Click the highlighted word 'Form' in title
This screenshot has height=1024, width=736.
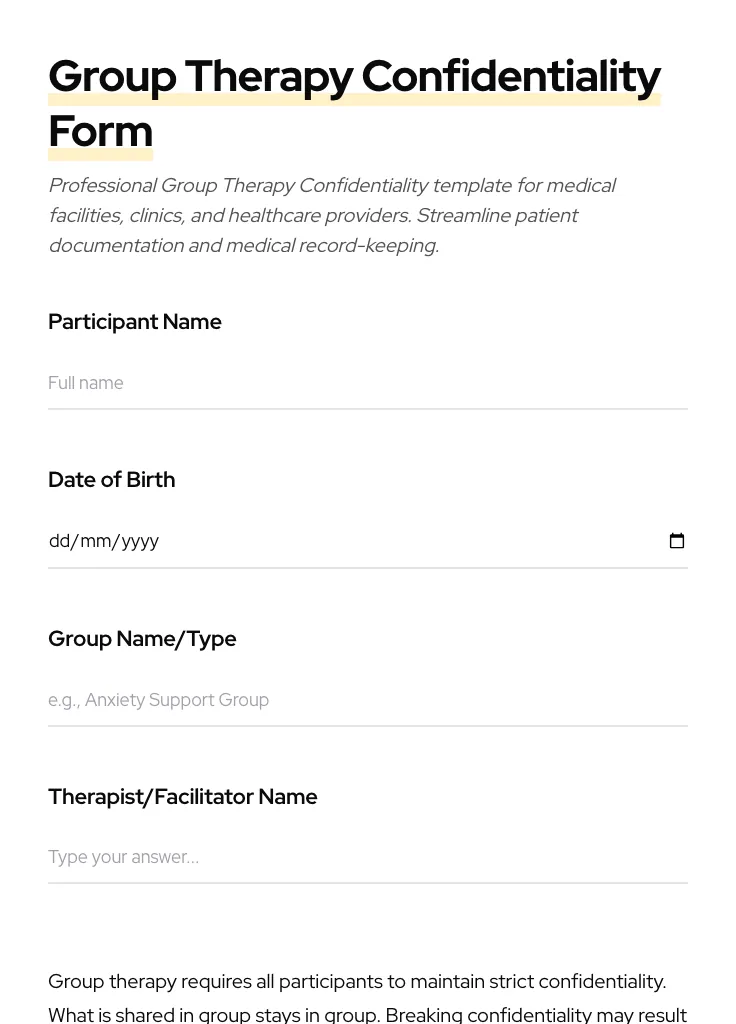coord(100,130)
